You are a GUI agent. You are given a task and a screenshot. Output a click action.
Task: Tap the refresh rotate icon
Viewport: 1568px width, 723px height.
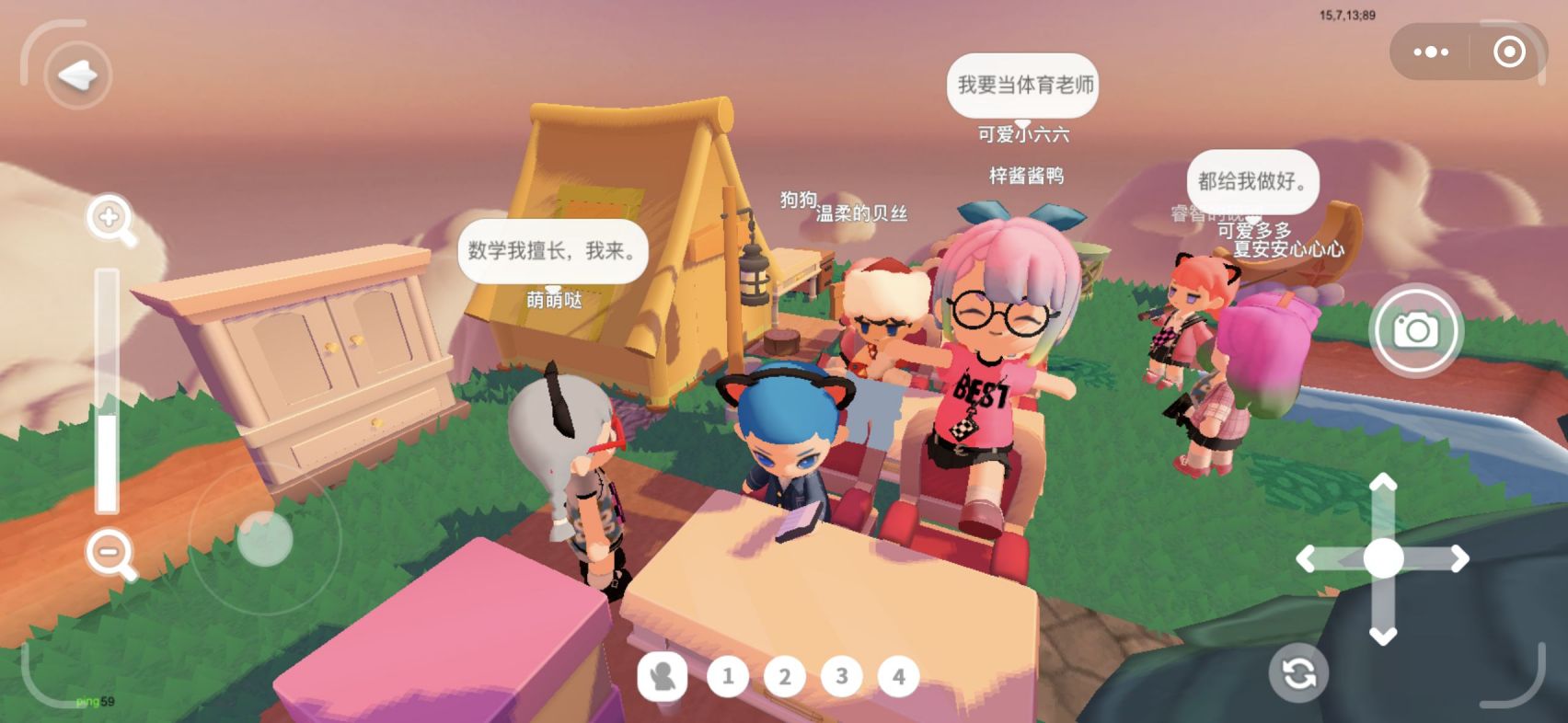click(1298, 673)
